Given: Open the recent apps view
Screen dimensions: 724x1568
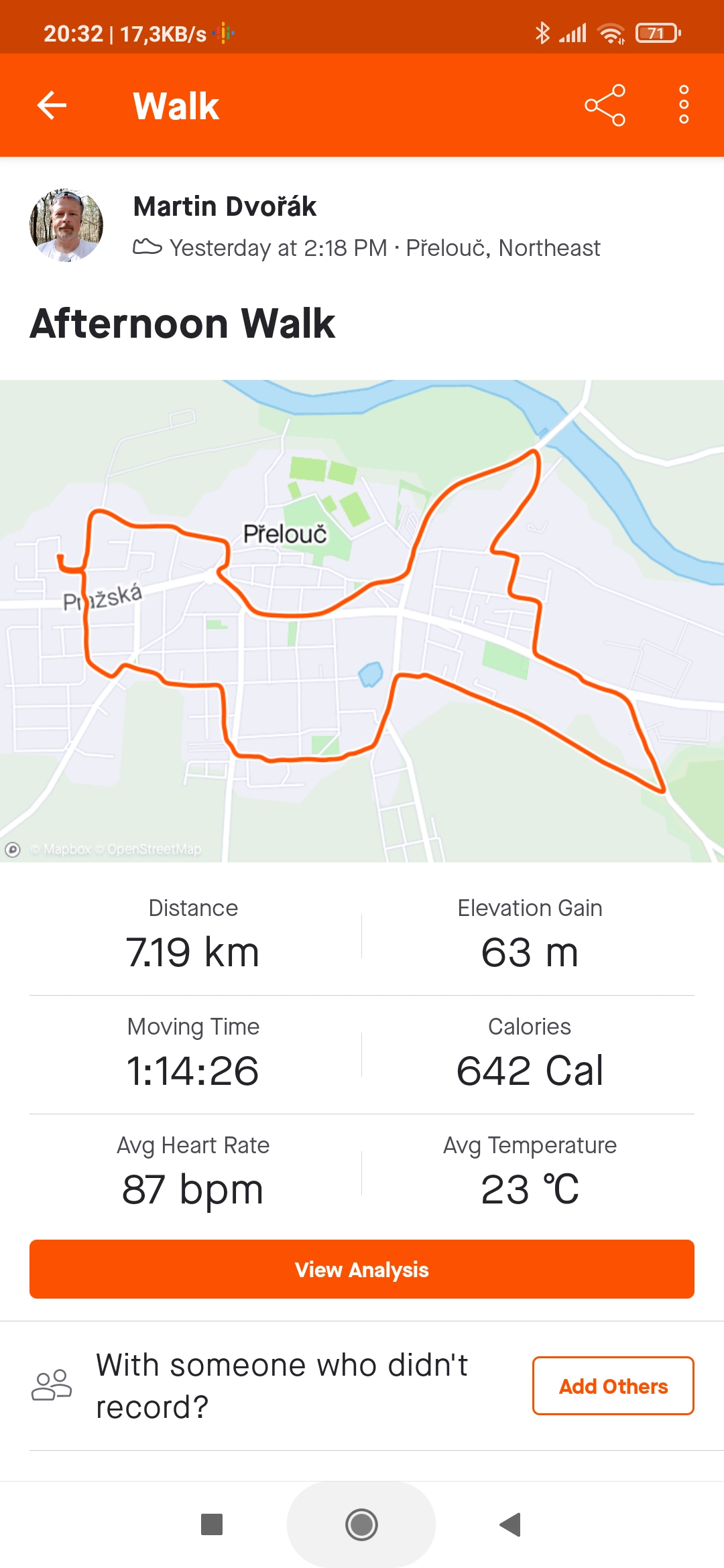Looking at the screenshot, I should tap(212, 1524).
